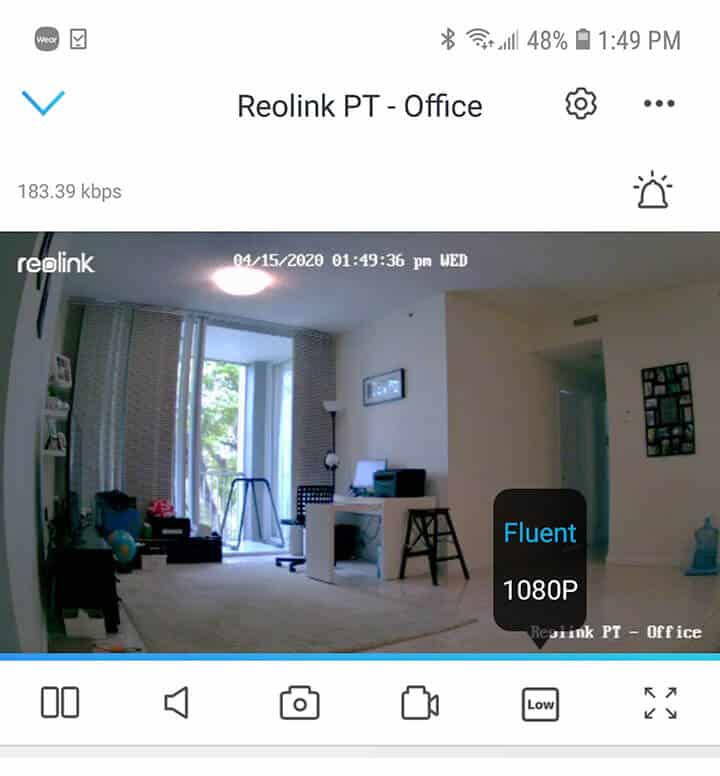Take a snapshot of the live feed
Viewport: 720px width, 776px height.
point(299,704)
